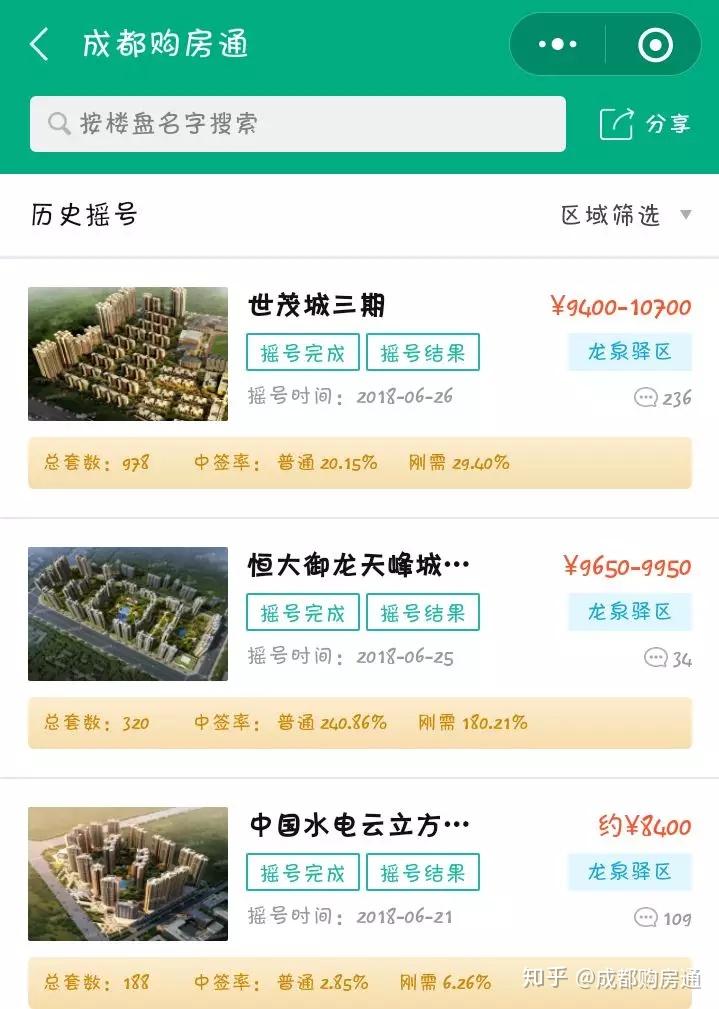Viewport: 719px width, 1009px height.
Task: Open the 中国水电云立方 listing
Action: click(358, 826)
